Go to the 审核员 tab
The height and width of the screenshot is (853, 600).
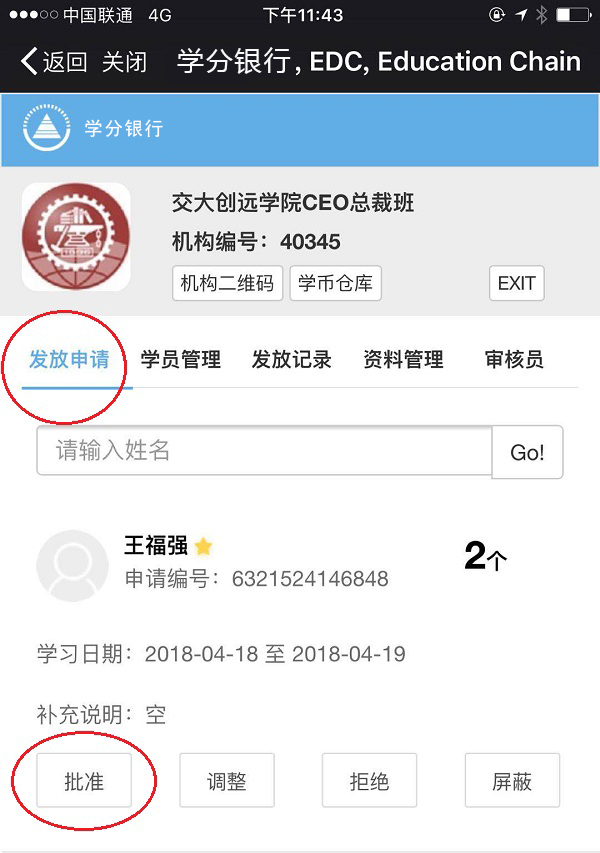pos(514,360)
